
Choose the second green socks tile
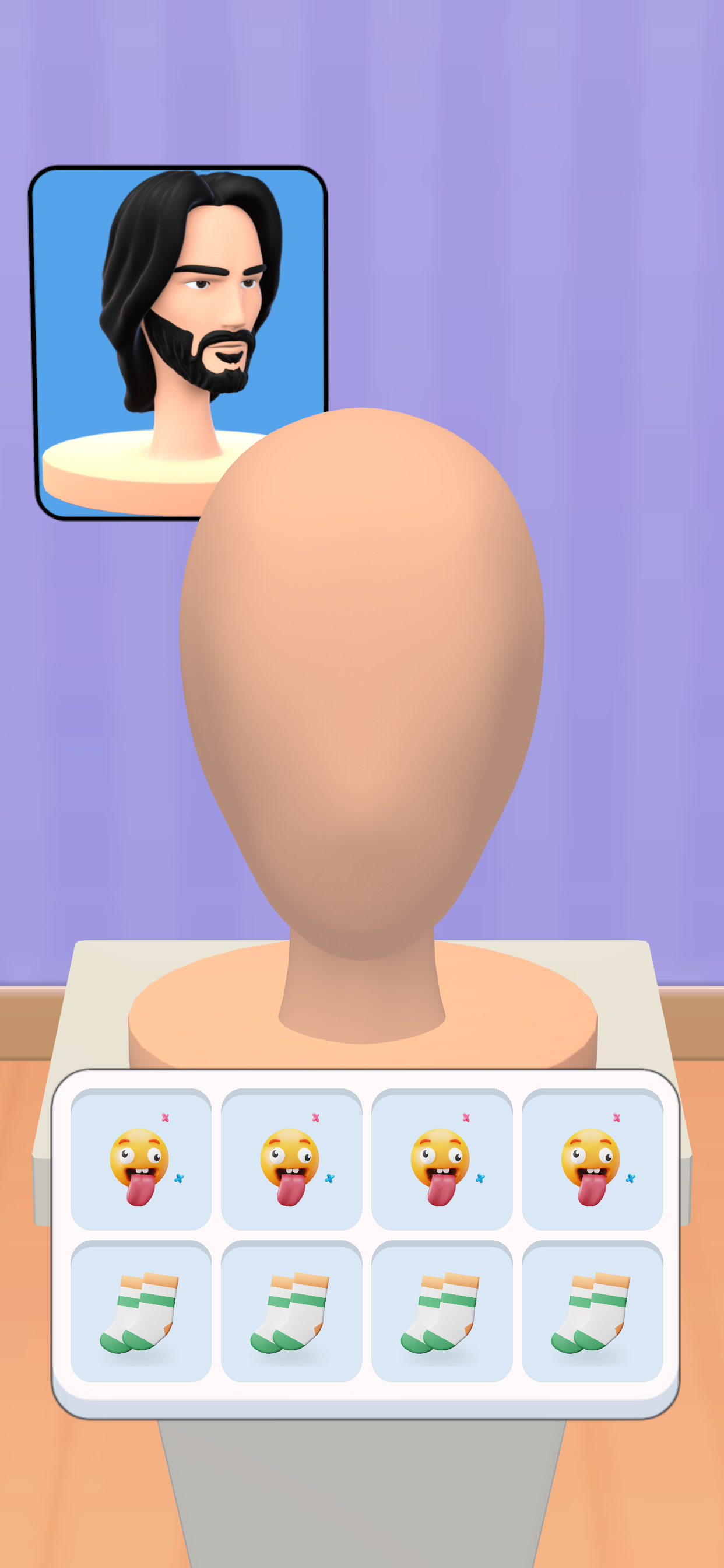291,1313
